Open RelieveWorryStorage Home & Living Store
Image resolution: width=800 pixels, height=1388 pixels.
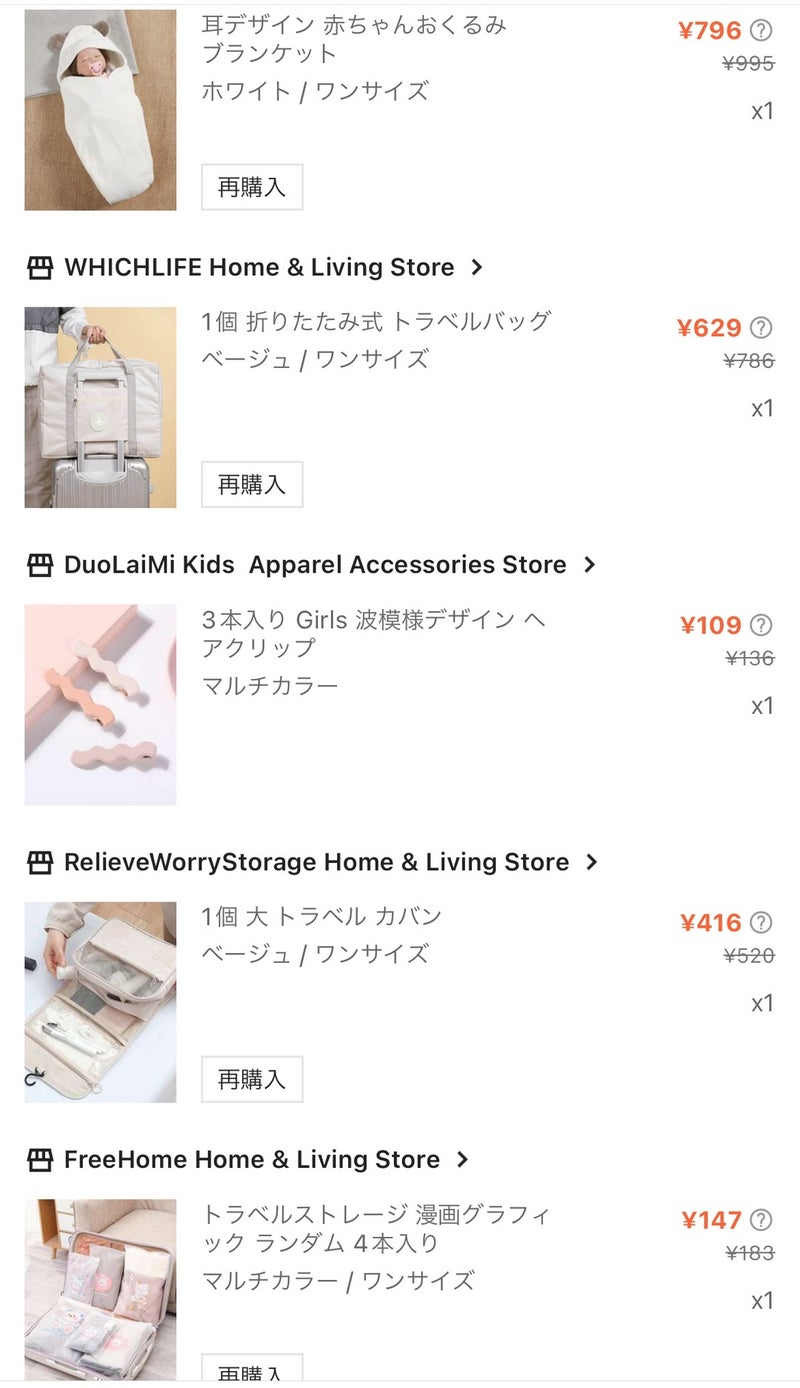[315, 862]
